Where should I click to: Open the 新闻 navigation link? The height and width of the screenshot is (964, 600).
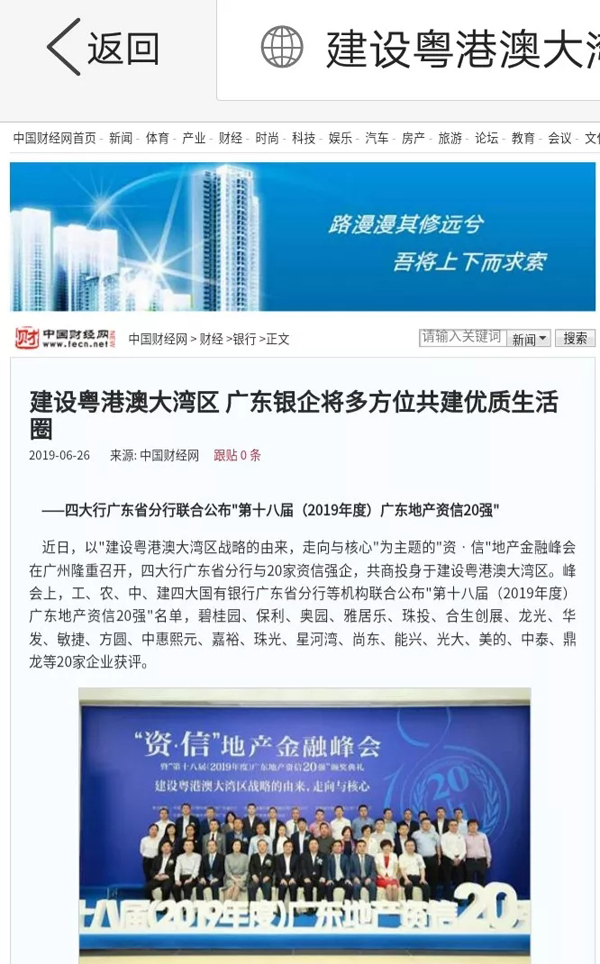point(120,139)
